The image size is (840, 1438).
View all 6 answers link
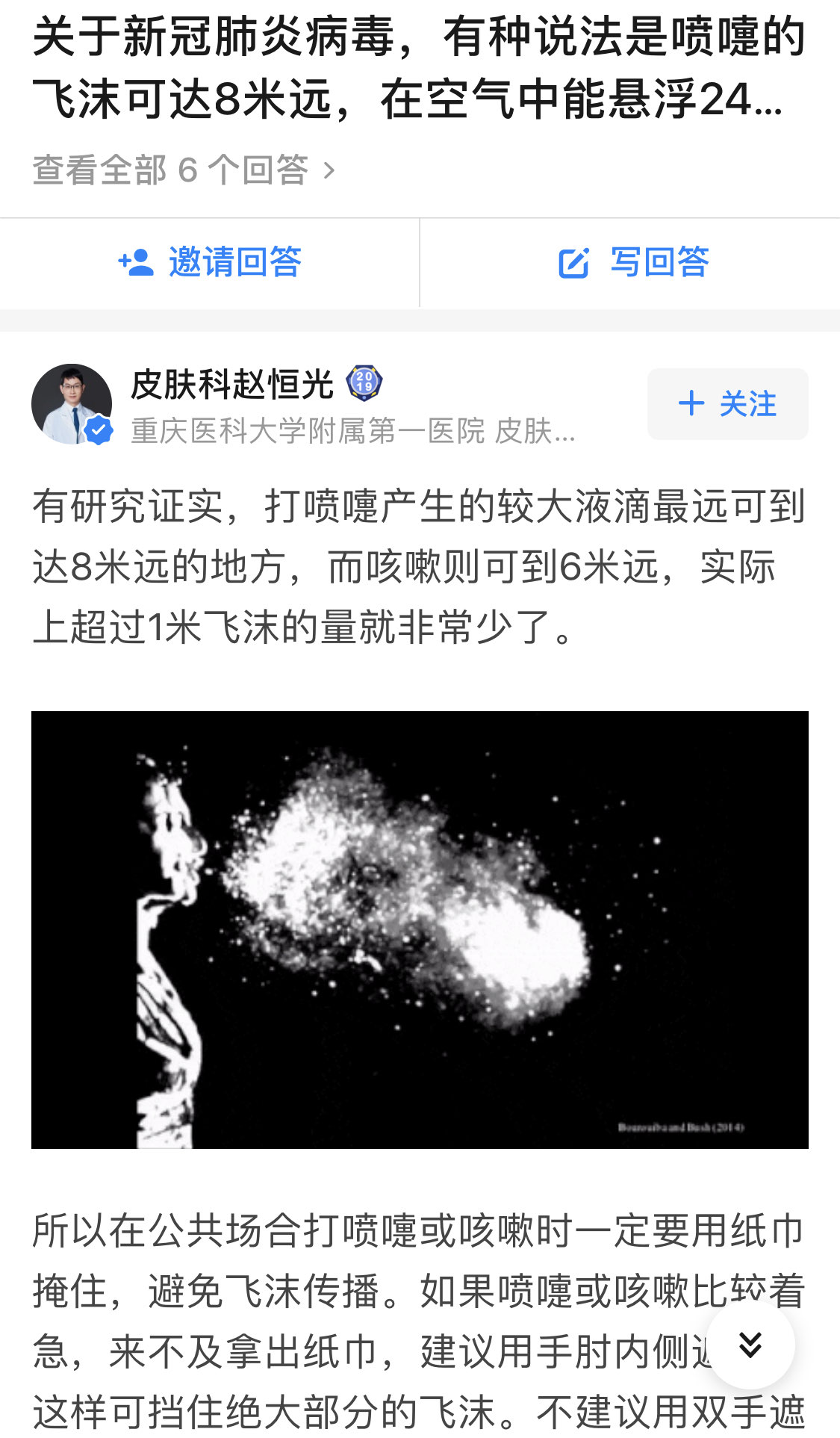point(184,170)
